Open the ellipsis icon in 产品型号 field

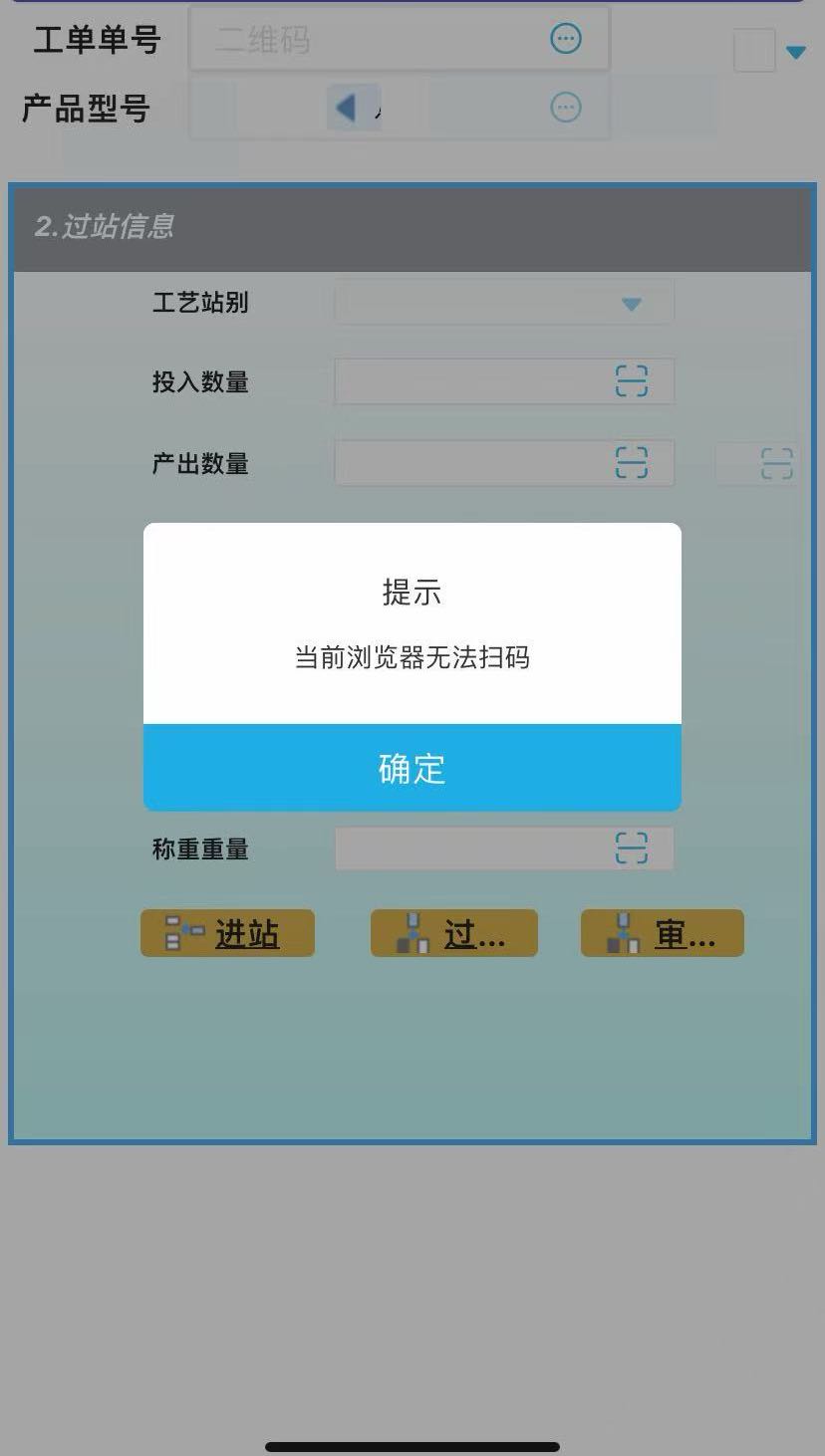coord(565,107)
